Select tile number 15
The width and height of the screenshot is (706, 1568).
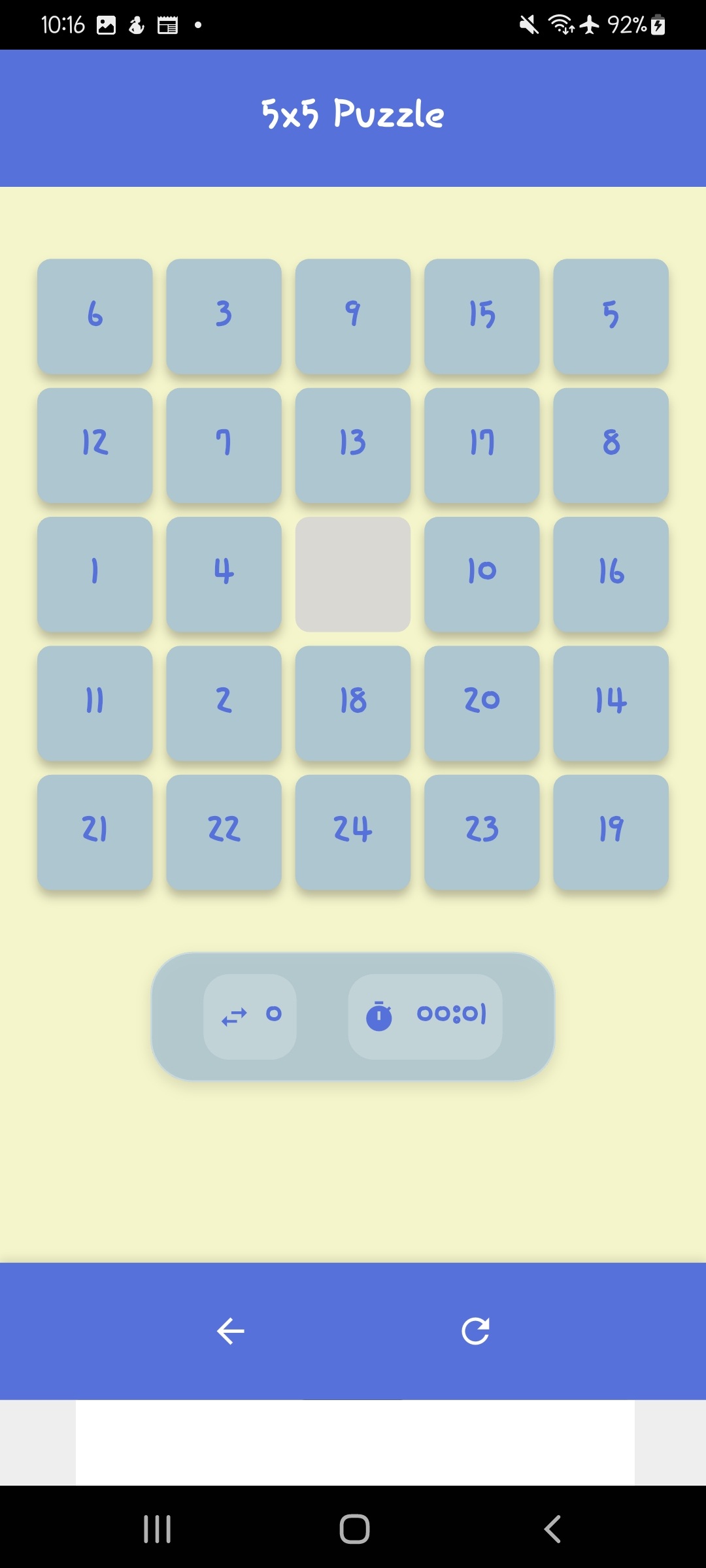482,316
